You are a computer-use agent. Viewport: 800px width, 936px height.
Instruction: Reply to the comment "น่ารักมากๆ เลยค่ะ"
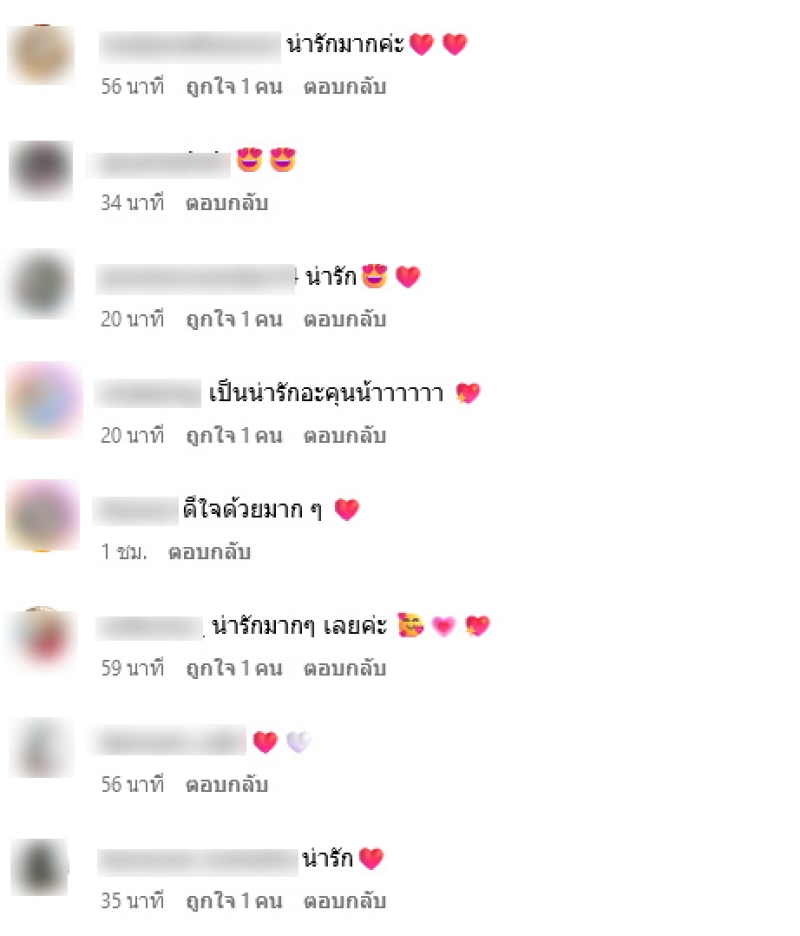(344, 667)
